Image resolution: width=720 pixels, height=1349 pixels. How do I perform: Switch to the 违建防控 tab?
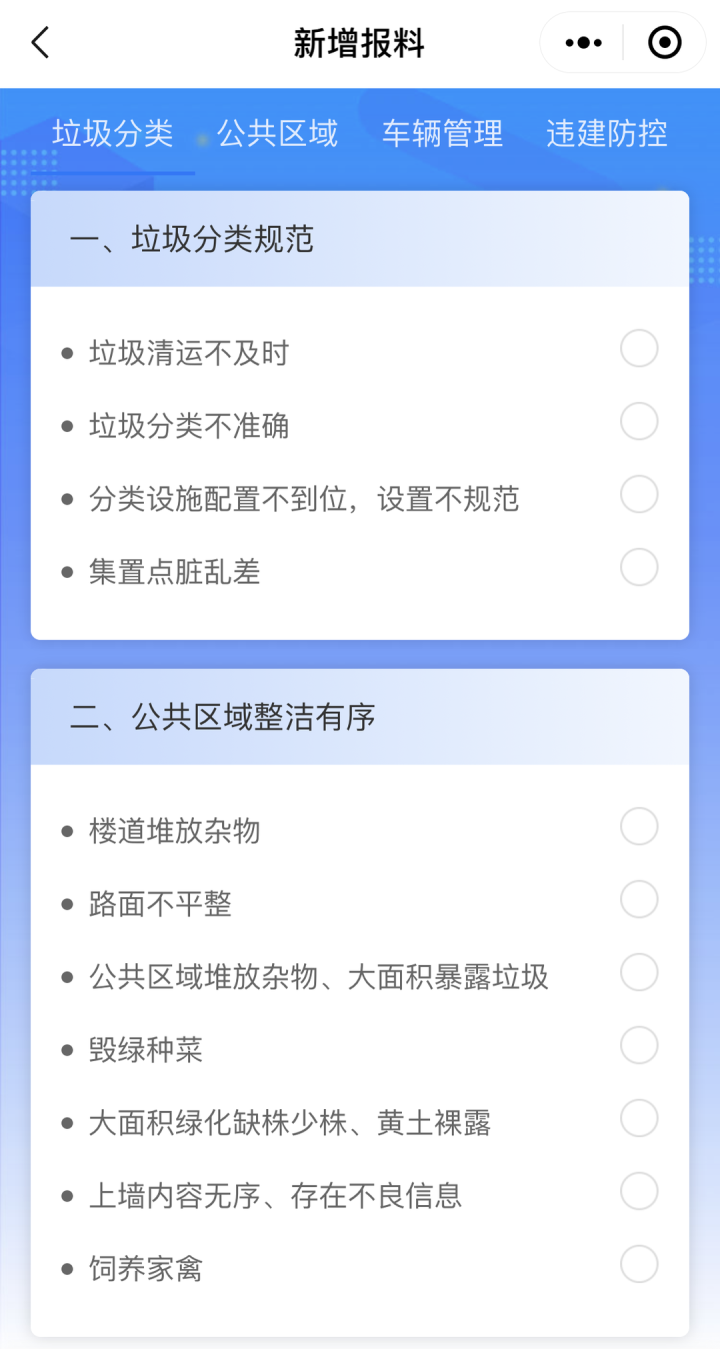605,135
